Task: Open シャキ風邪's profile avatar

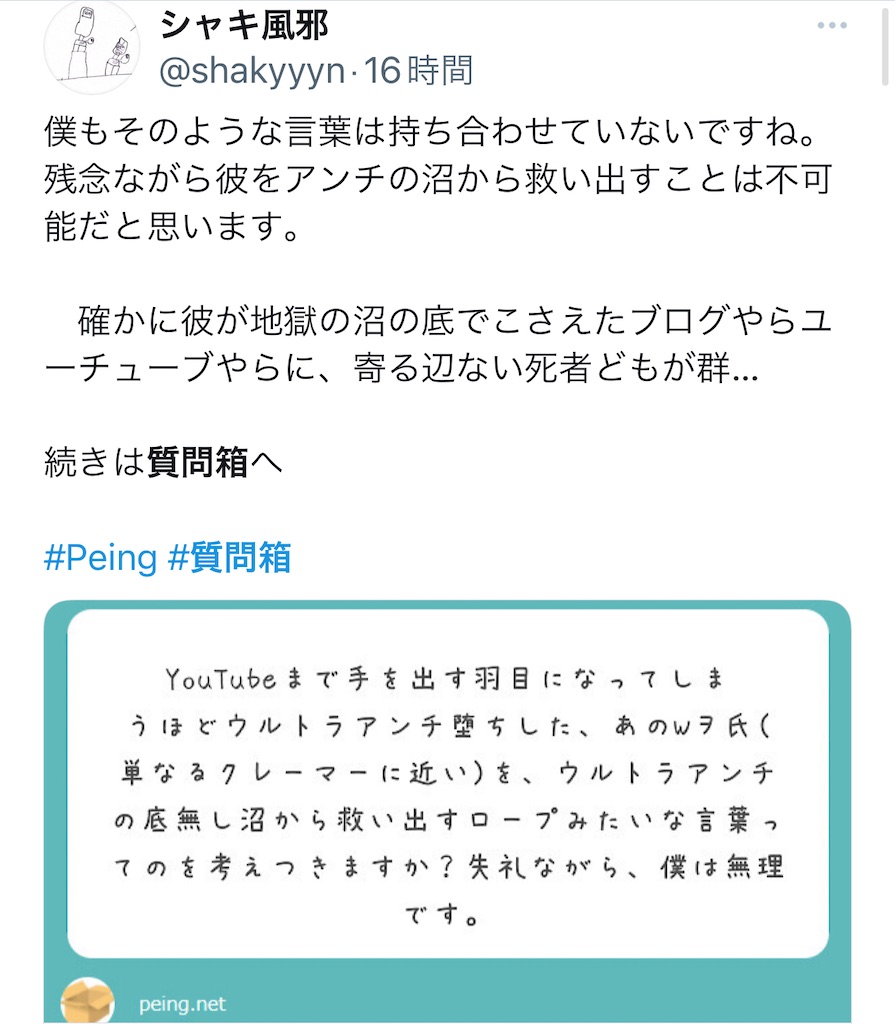Action: 92,48
